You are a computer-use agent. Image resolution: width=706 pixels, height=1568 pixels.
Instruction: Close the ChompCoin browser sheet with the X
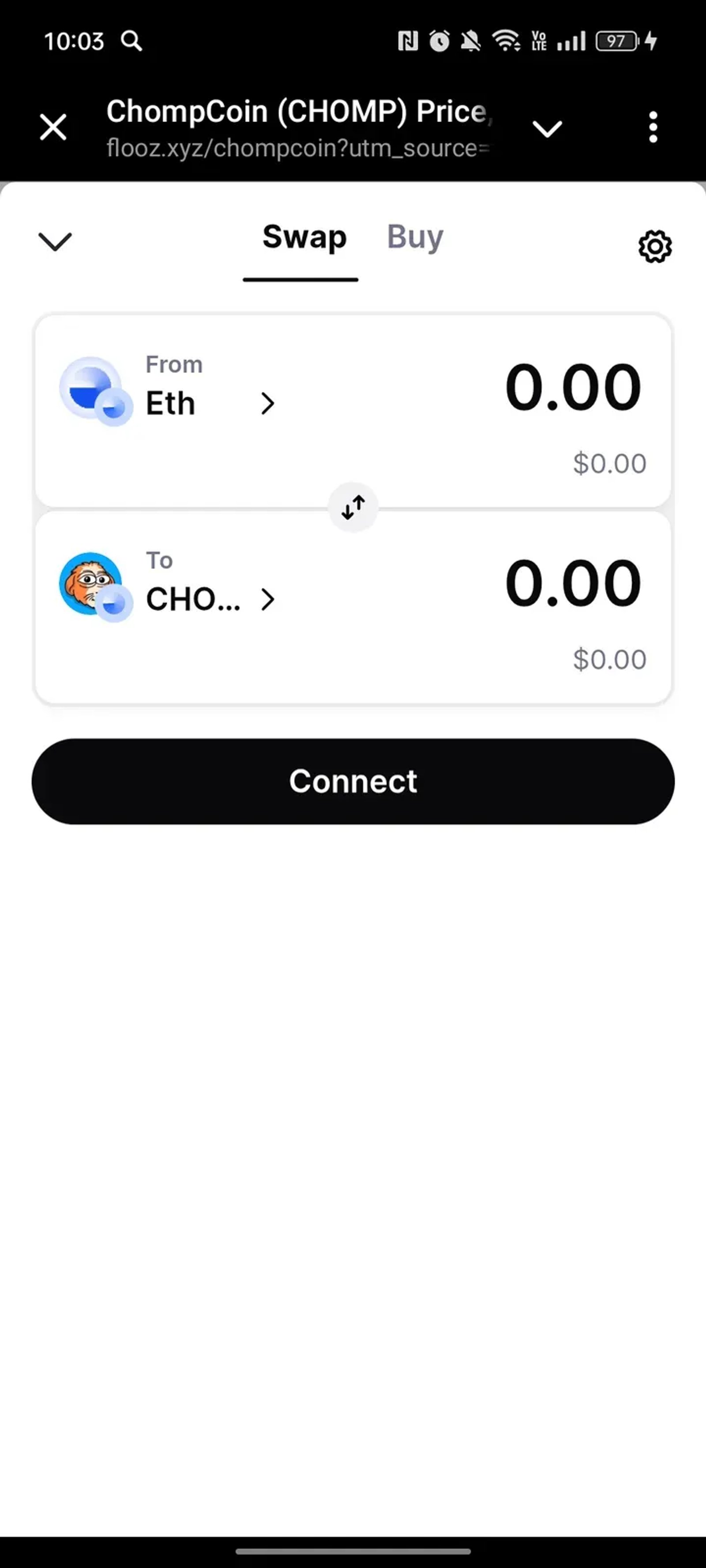pos(53,127)
